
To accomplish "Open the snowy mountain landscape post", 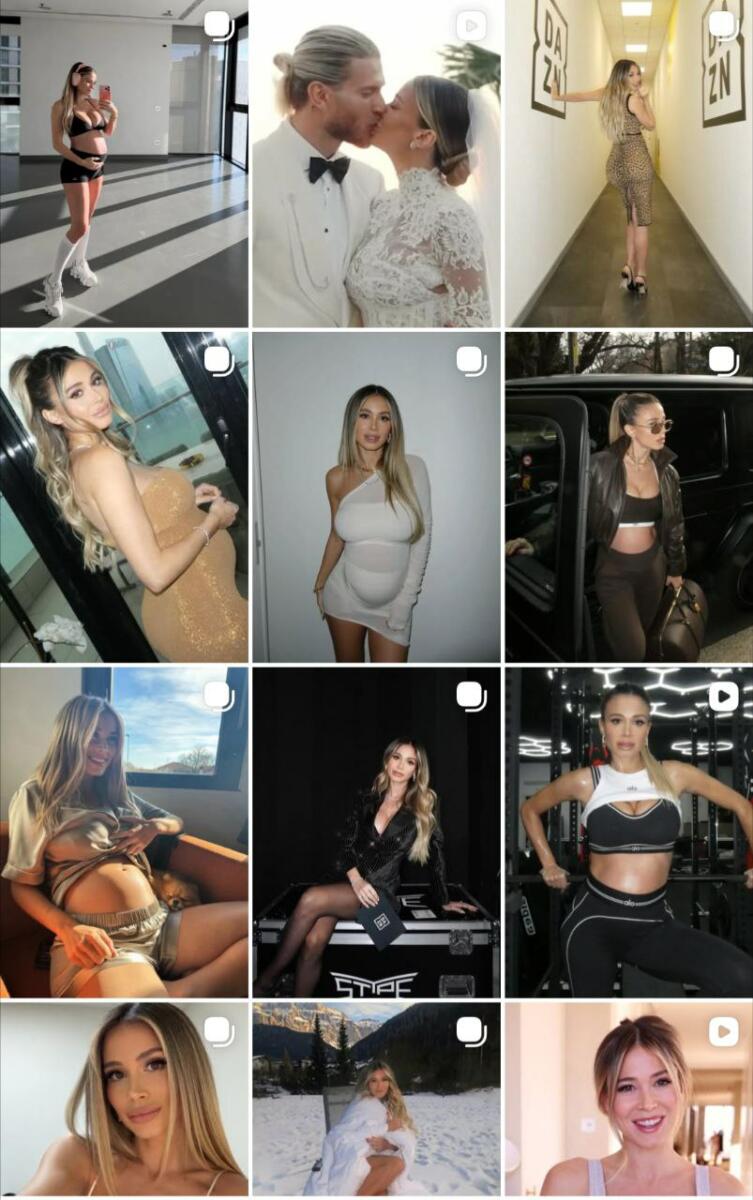I will click(x=376, y=1100).
